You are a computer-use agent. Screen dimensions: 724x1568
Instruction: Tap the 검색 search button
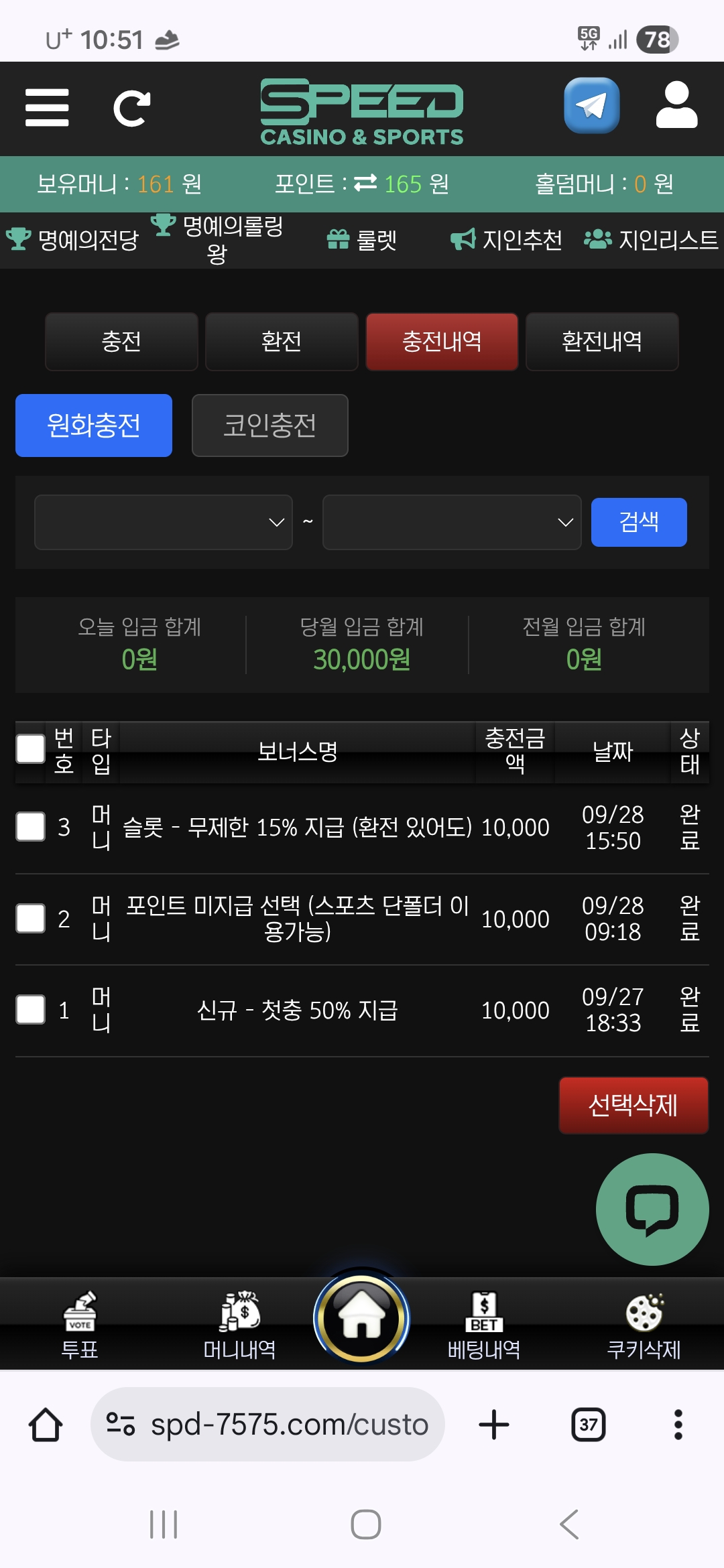click(638, 522)
